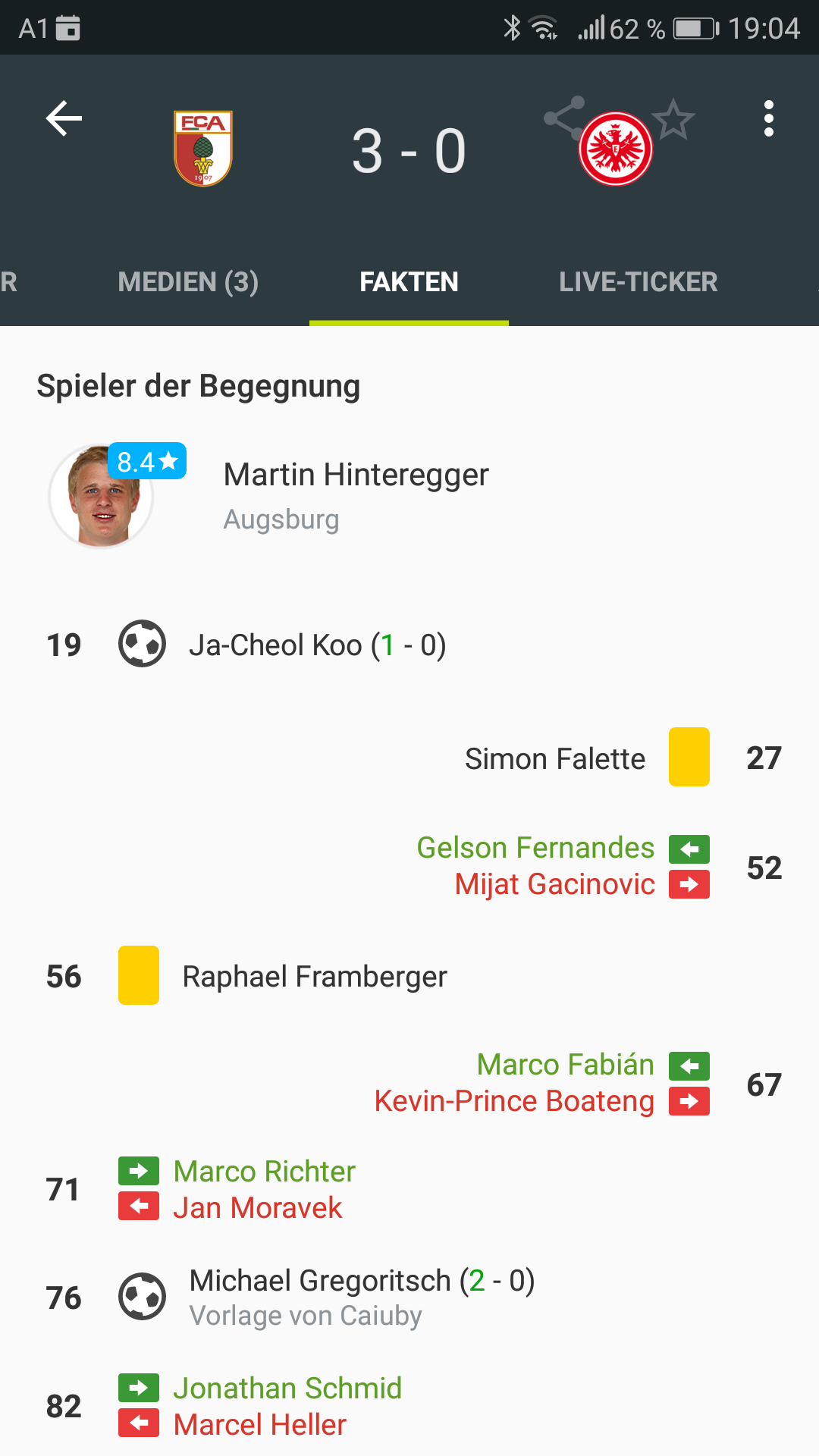Switch to the LIVE-TICKER tab

(x=638, y=282)
